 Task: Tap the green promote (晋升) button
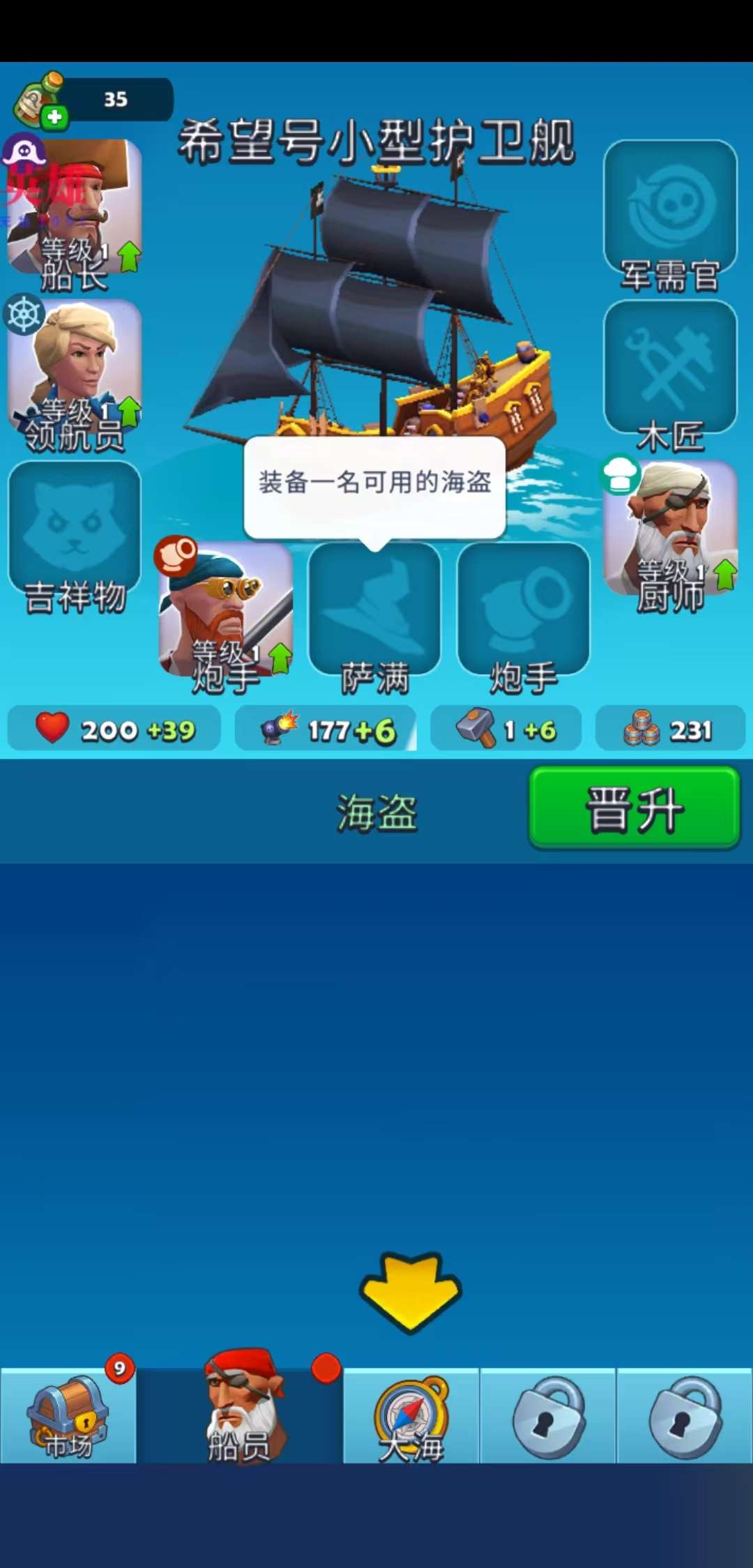[x=634, y=808]
